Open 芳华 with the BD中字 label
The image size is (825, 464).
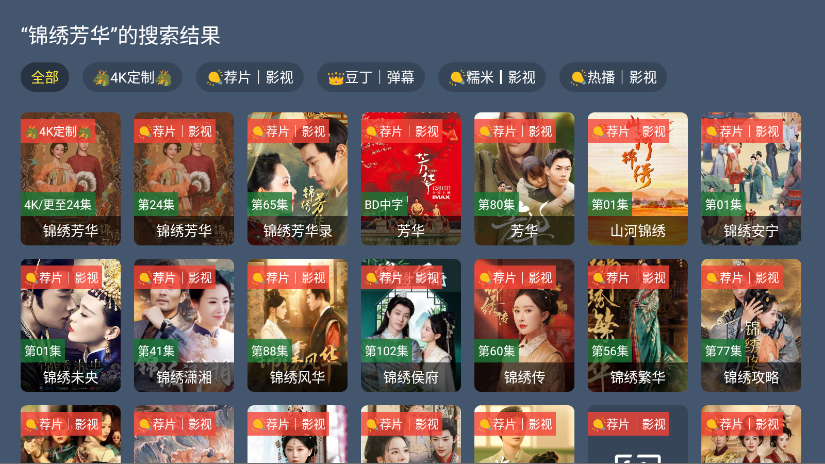coord(411,178)
